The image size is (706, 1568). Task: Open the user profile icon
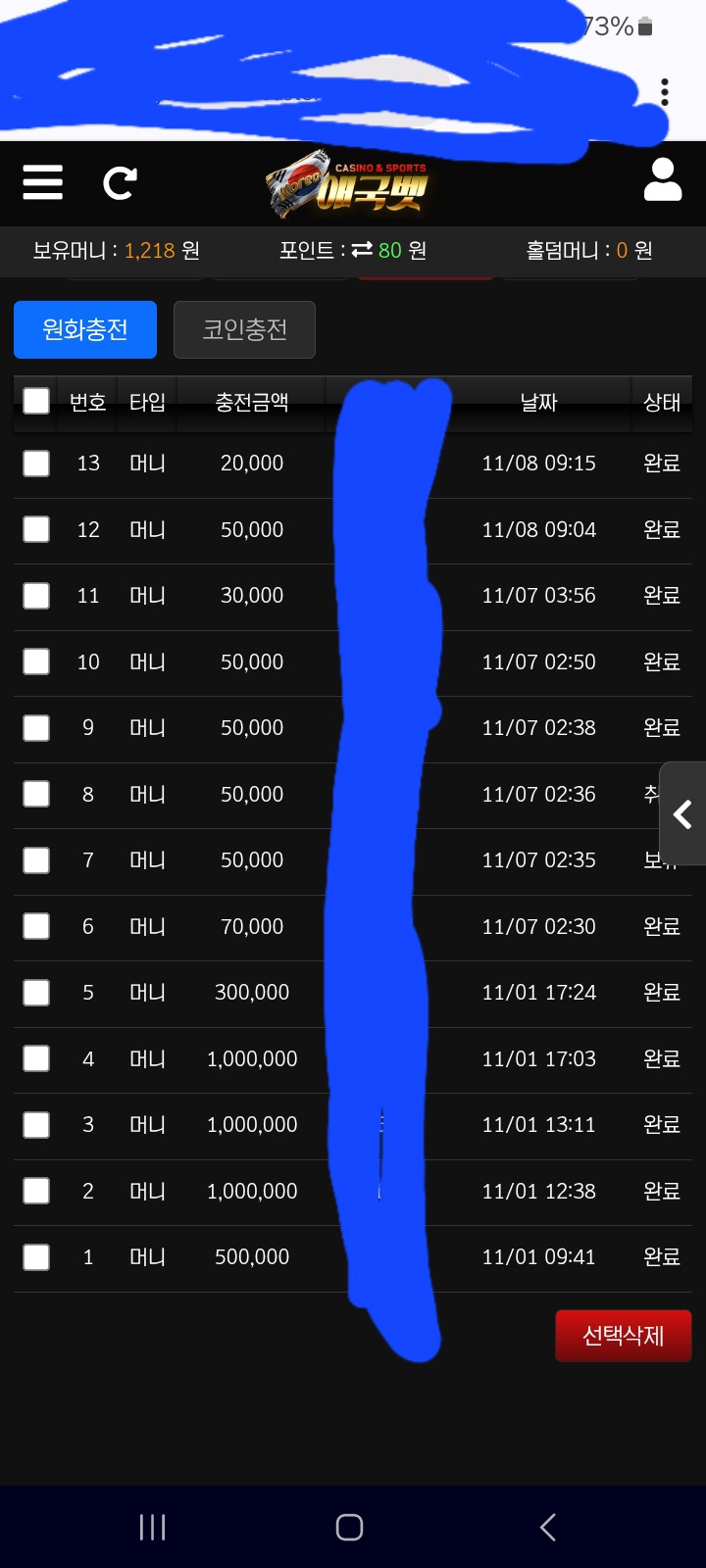click(663, 180)
